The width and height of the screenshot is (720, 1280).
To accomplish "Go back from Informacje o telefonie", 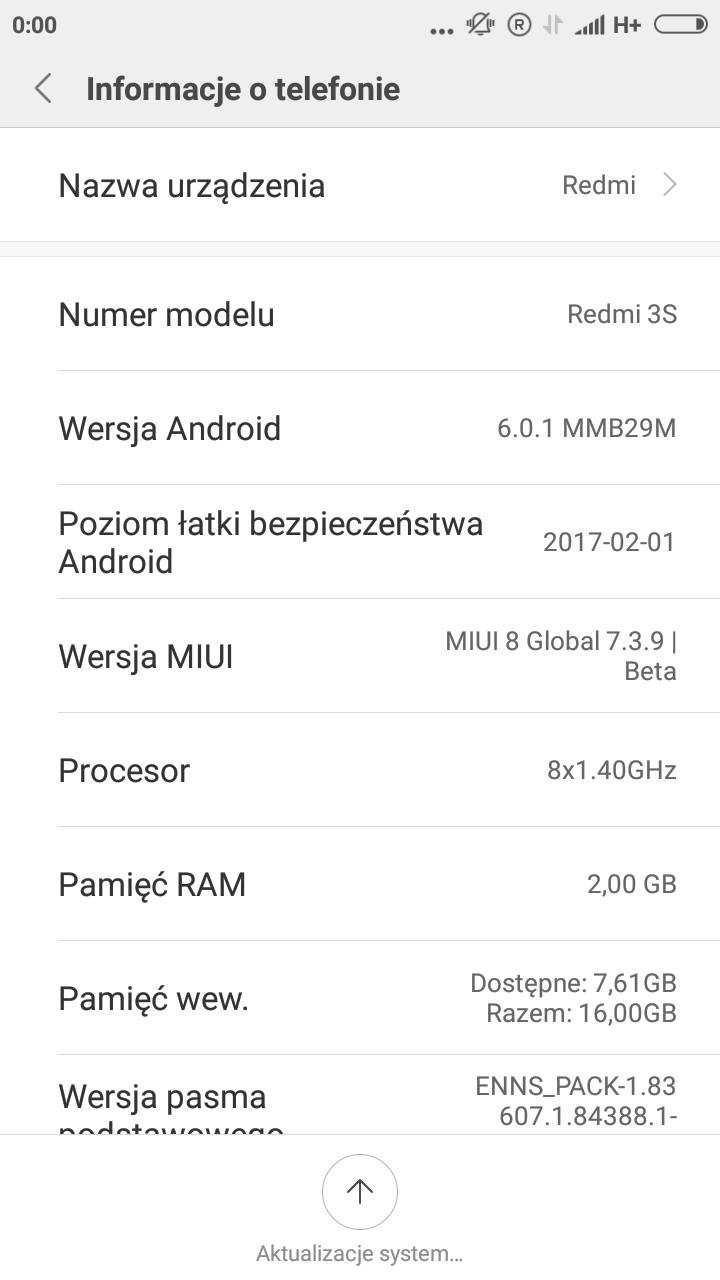I will pos(43,89).
